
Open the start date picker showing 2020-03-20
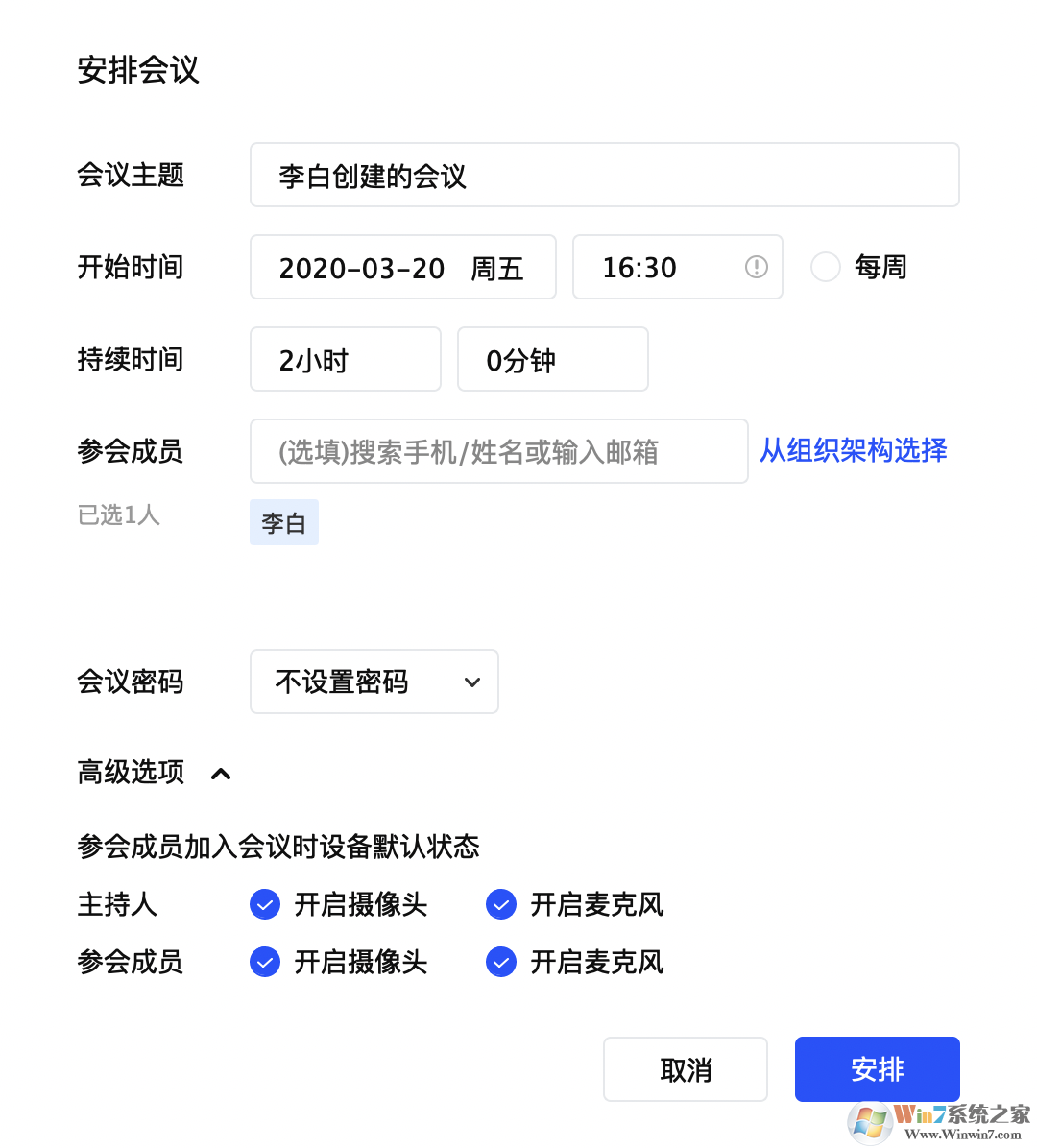point(402,267)
